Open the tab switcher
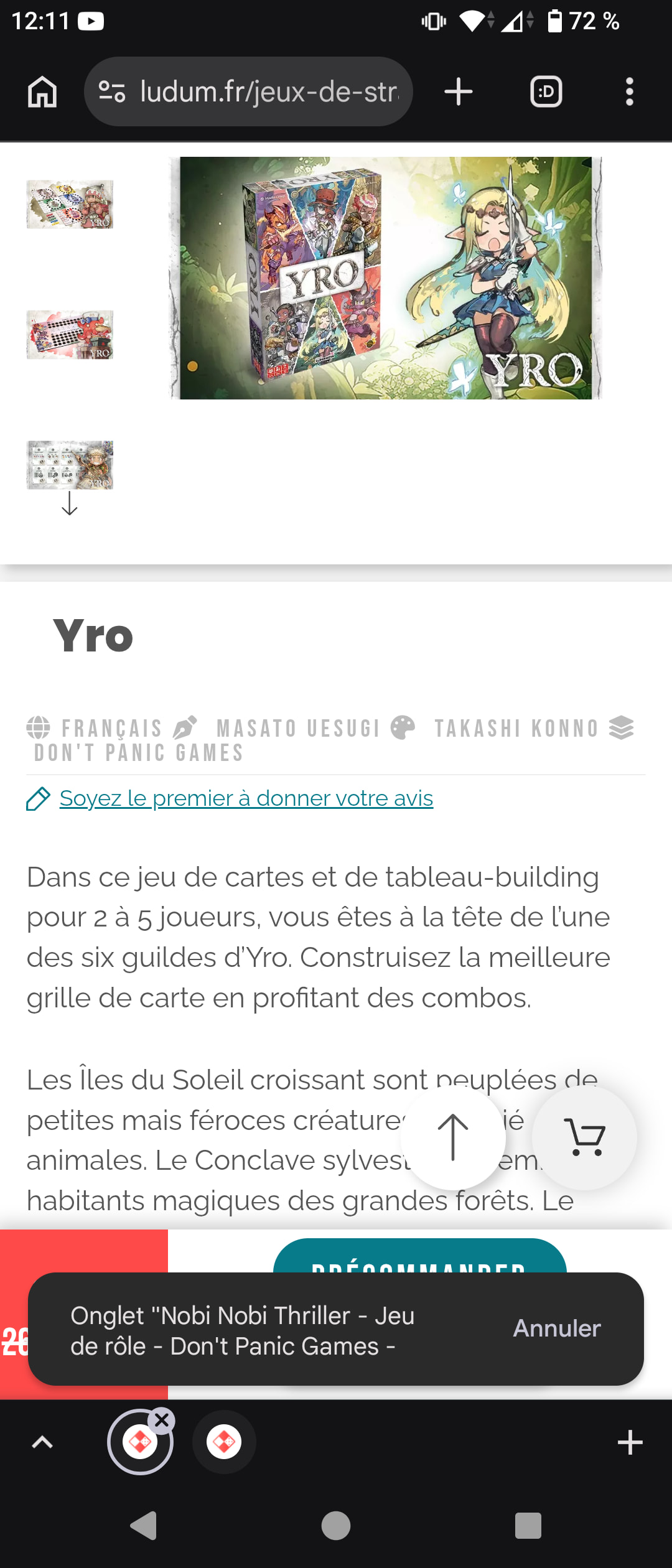 pos(546,92)
